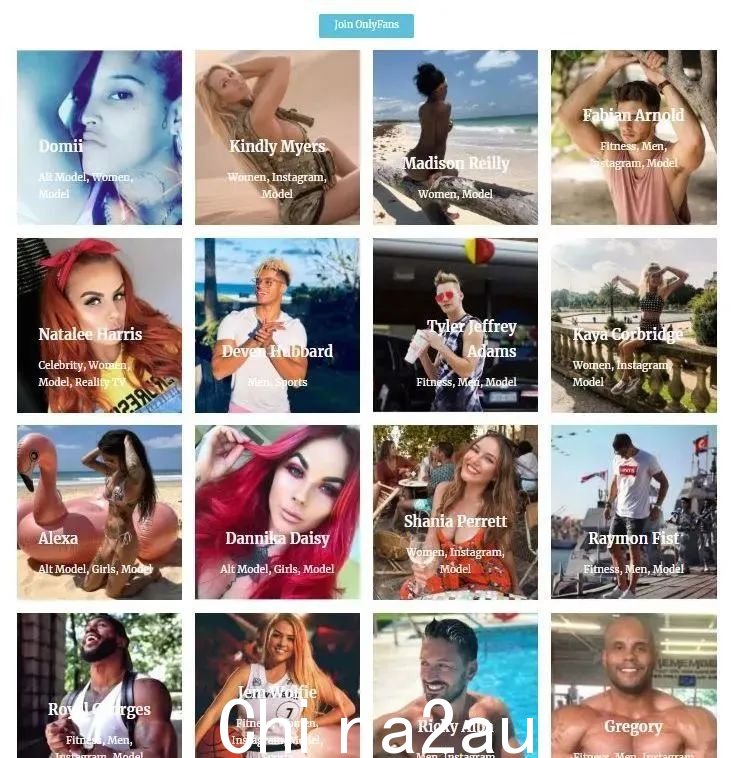This screenshot has width=754, height=758.
Task: Select the Deven Hubbard tile
Action: [x=277, y=325]
